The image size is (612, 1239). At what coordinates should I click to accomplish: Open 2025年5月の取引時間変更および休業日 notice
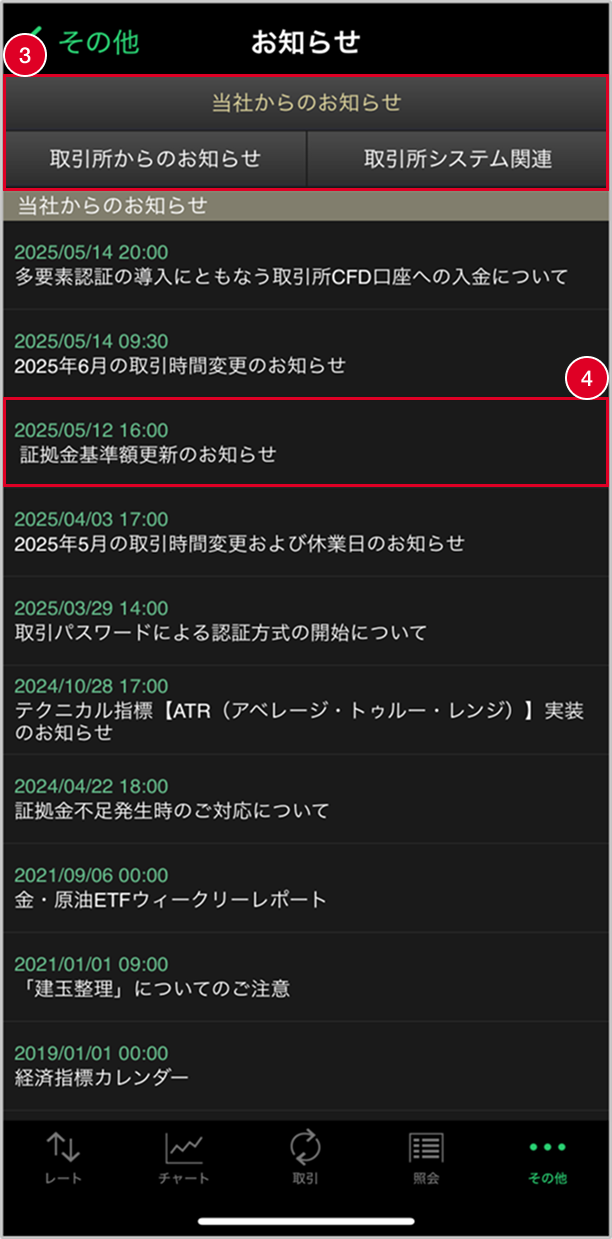pyautogui.click(x=306, y=532)
